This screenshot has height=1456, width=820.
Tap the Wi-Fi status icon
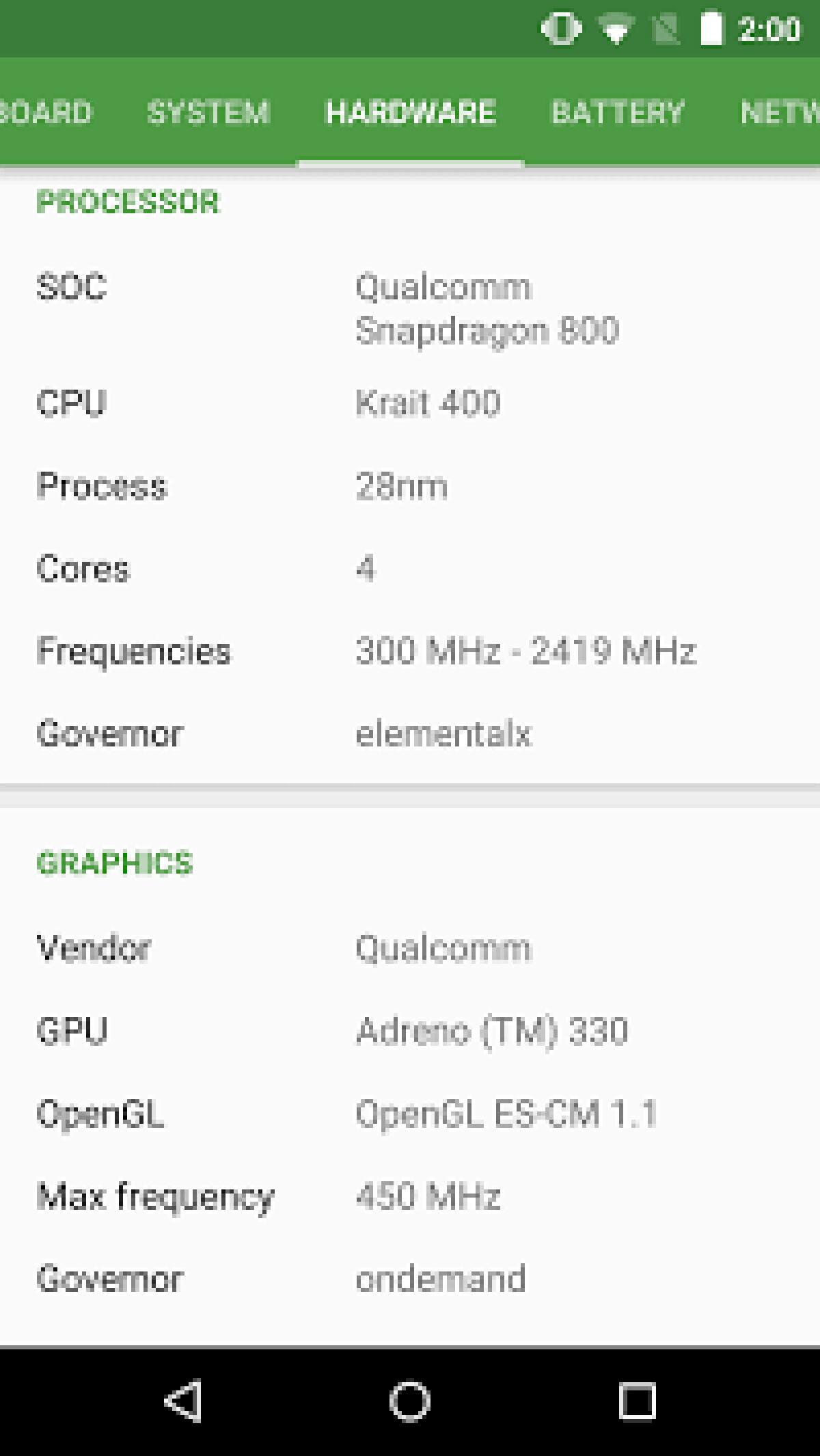pyautogui.click(x=614, y=29)
